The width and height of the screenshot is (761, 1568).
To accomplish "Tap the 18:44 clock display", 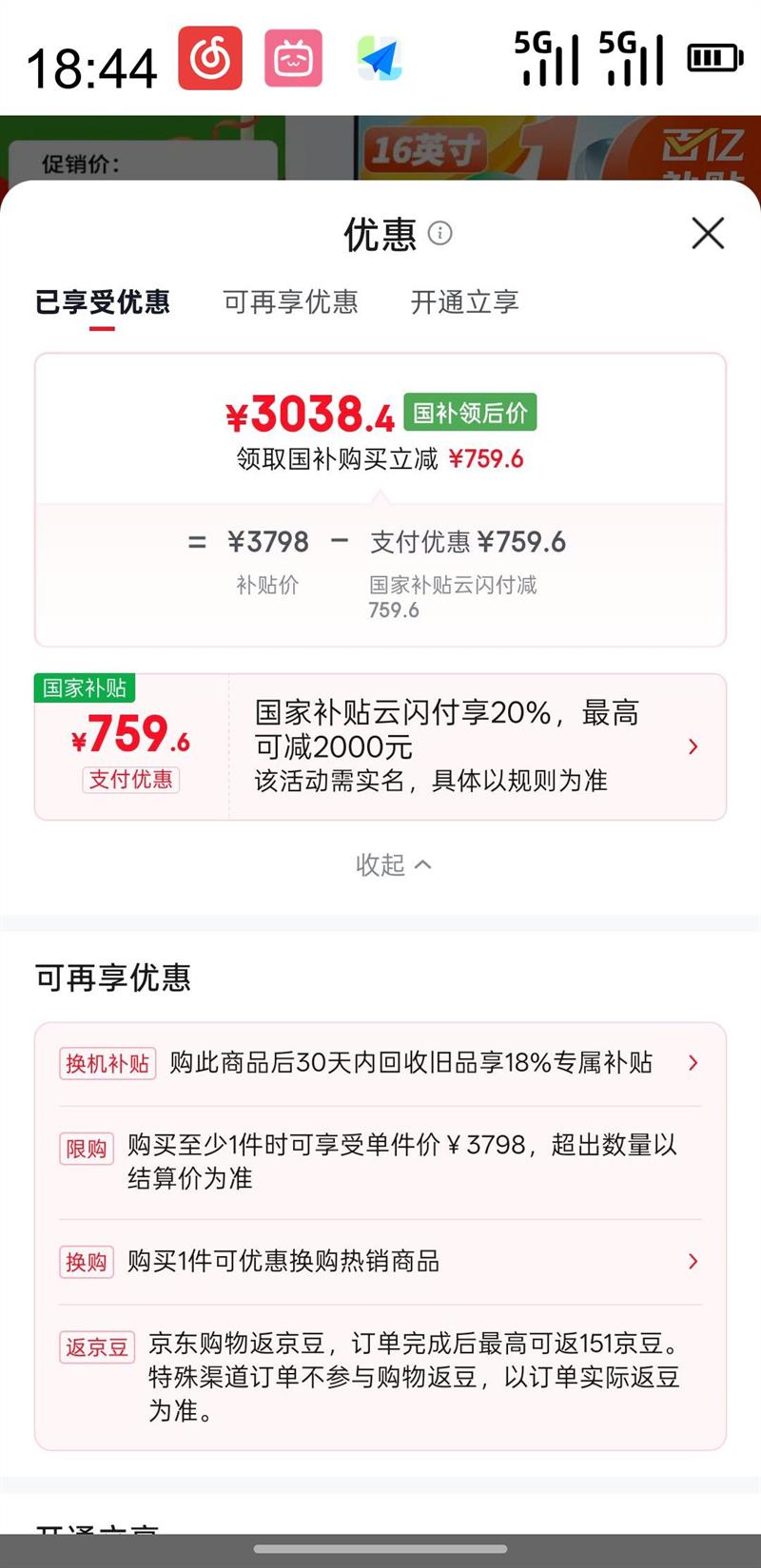I will coord(92,67).
